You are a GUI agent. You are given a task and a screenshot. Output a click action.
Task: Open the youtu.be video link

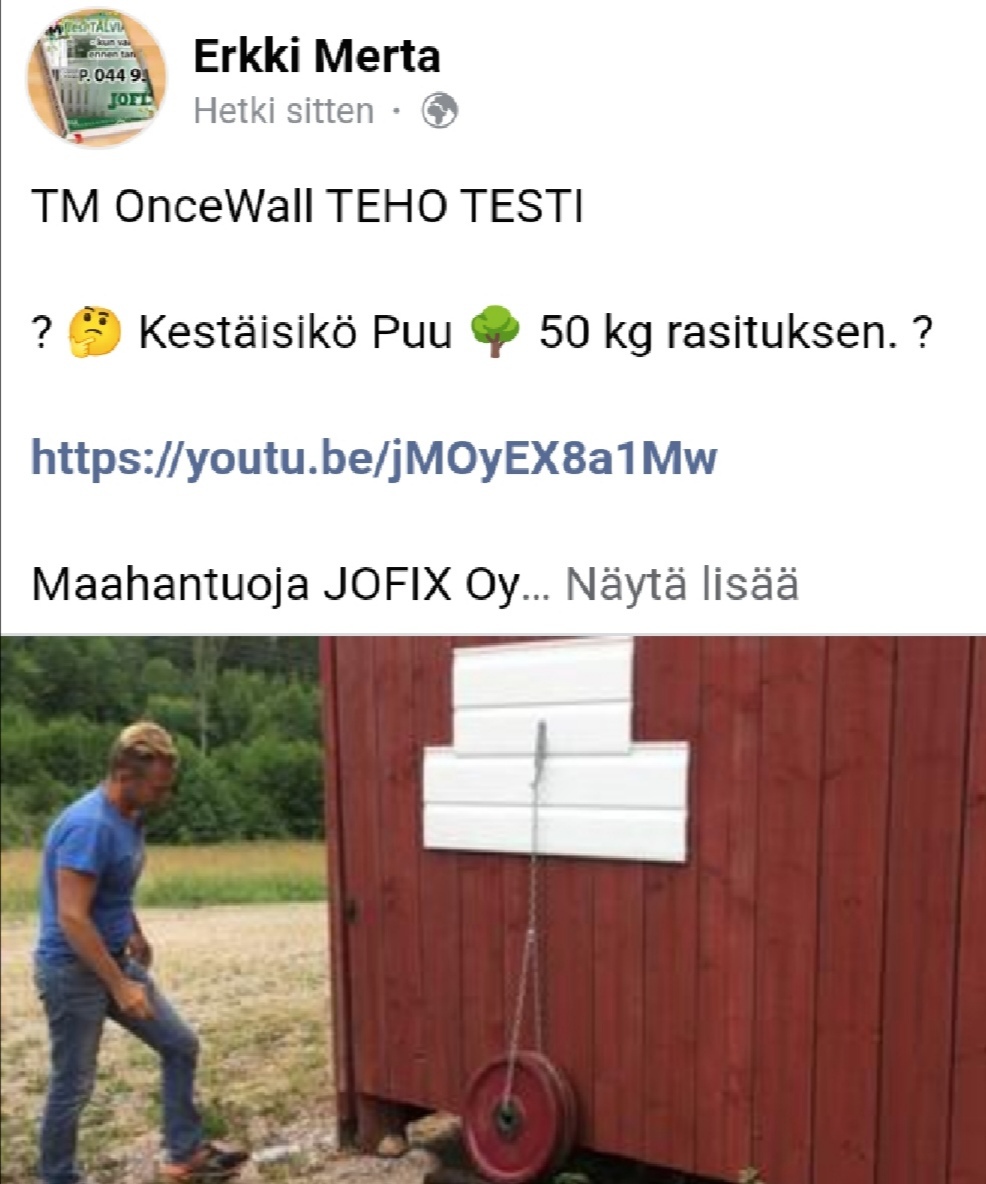[x=374, y=459]
